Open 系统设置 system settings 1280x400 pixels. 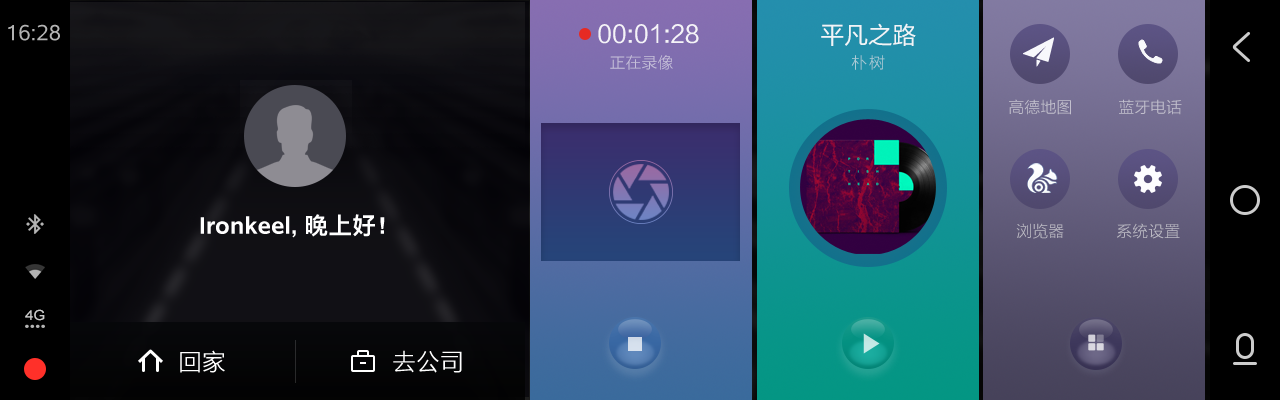click(x=1148, y=179)
